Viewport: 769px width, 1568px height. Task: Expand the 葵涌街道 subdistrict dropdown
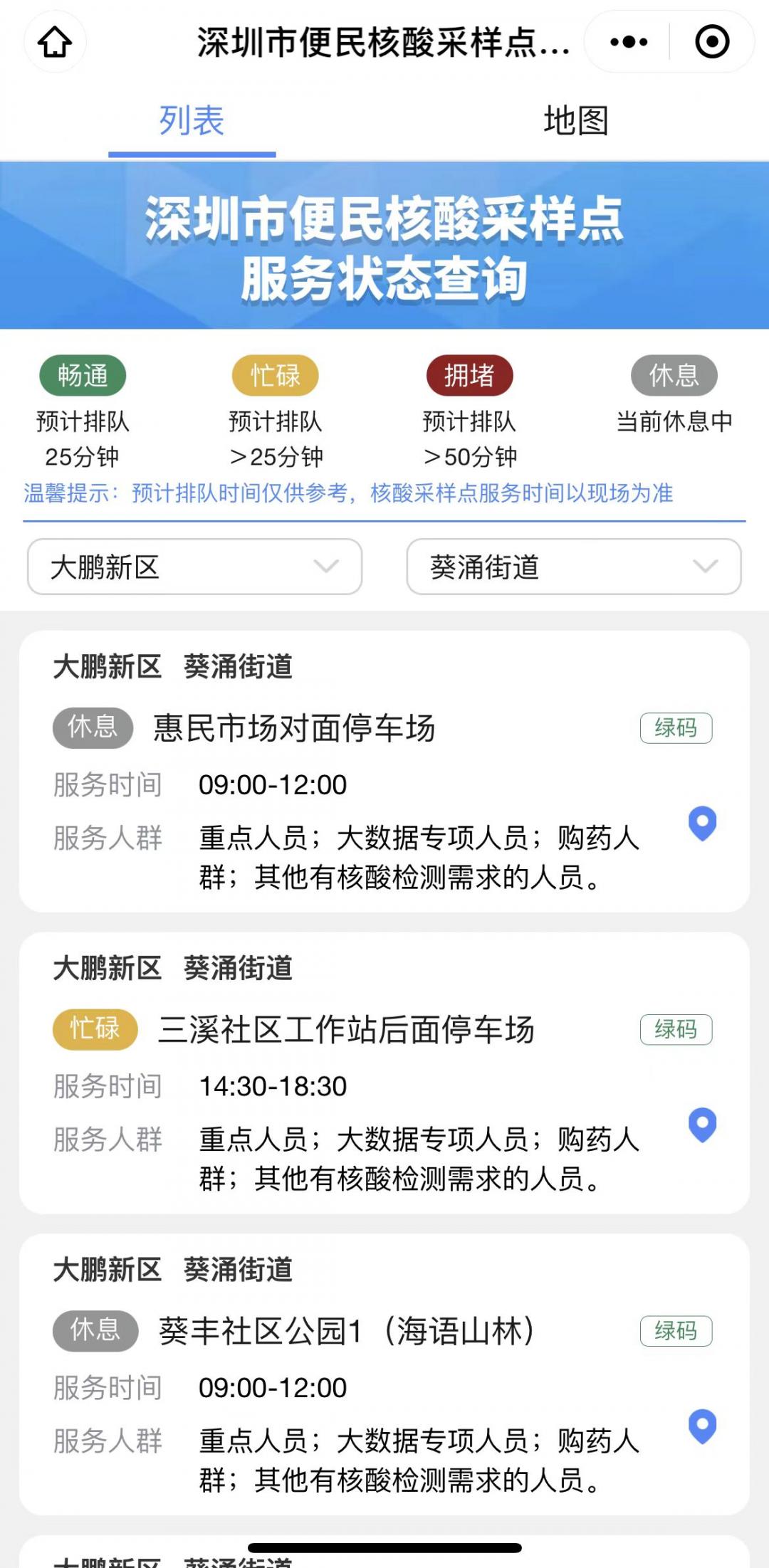[573, 567]
